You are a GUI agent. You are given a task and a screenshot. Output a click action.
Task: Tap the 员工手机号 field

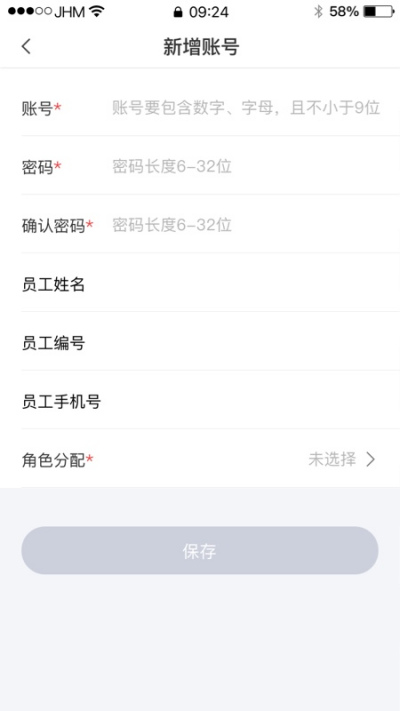point(210,402)
